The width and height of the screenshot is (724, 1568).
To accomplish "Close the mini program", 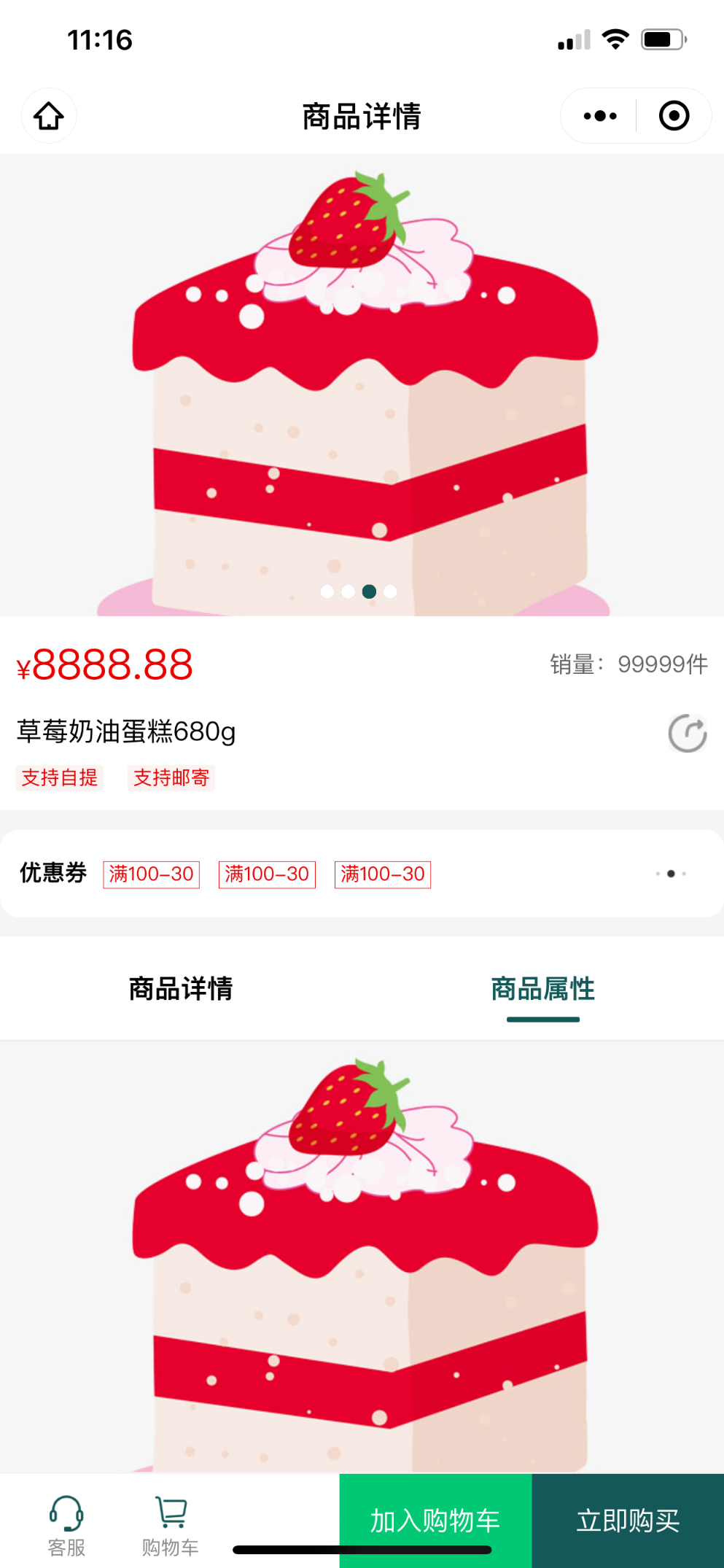I will point(674,116).
